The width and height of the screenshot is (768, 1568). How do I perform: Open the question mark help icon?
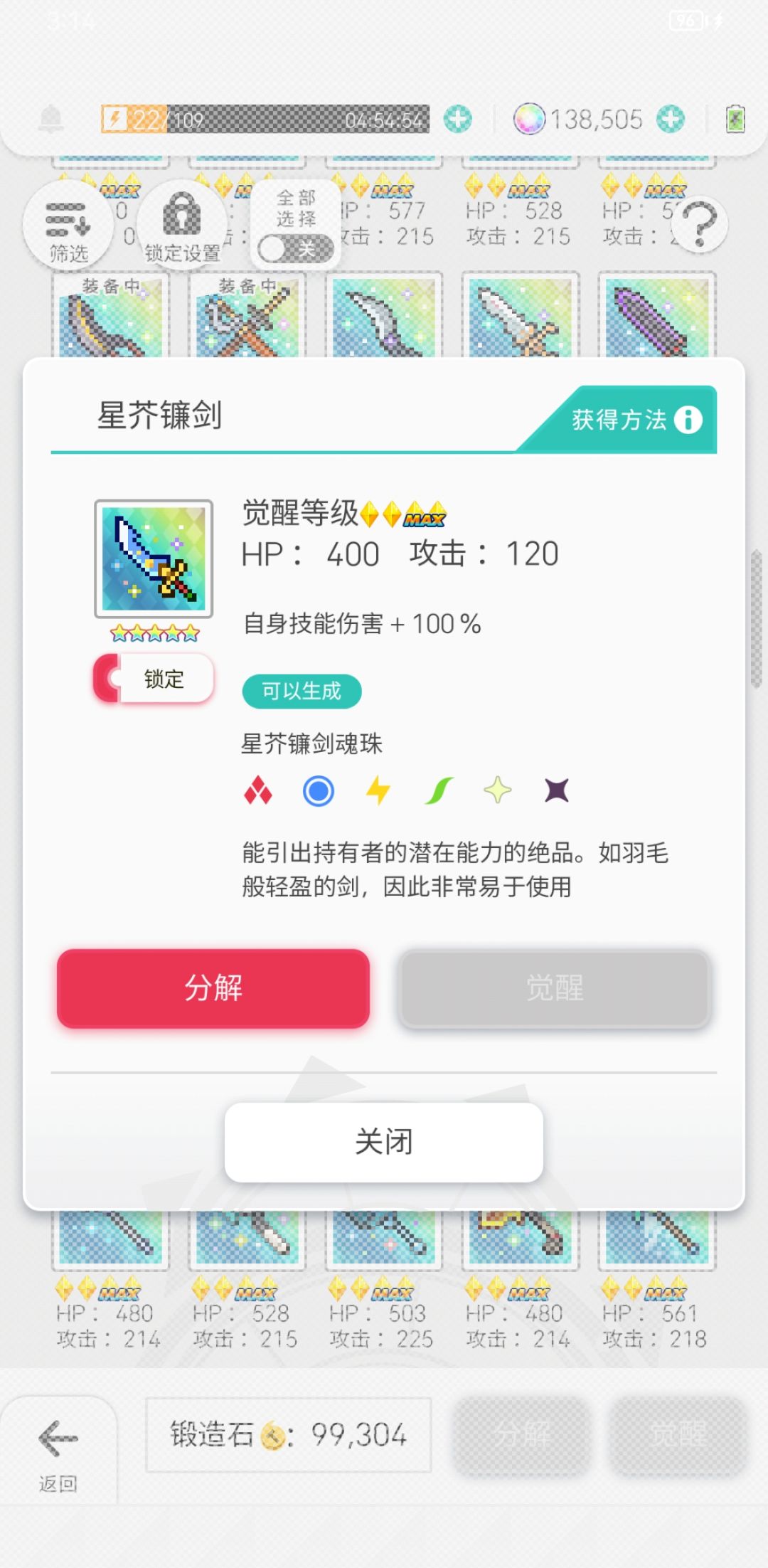tap(698, 224)
